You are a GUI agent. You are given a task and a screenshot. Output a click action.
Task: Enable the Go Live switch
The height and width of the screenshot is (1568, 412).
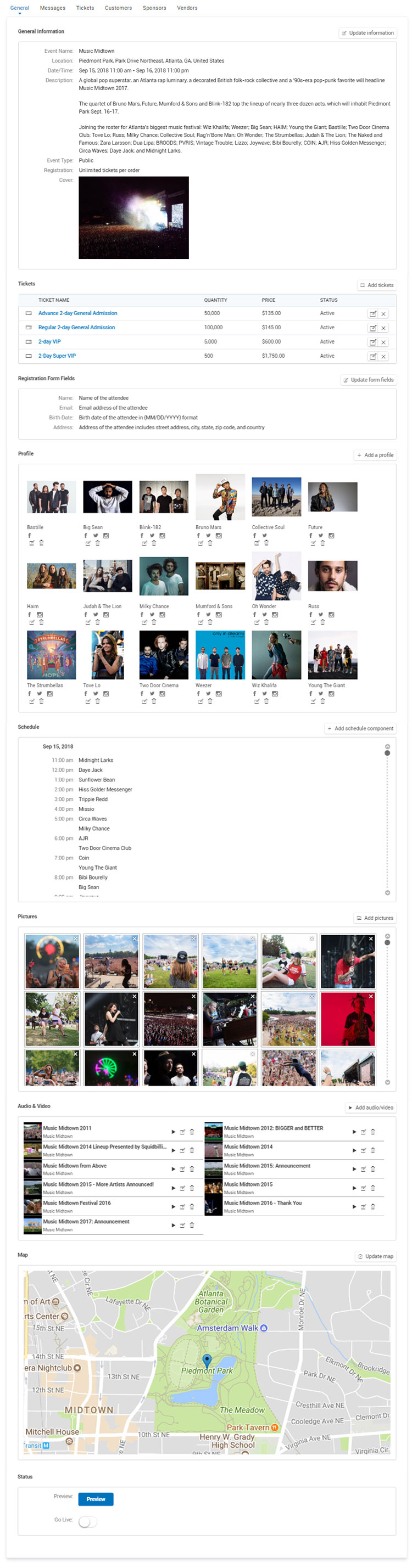(87, 1521)
